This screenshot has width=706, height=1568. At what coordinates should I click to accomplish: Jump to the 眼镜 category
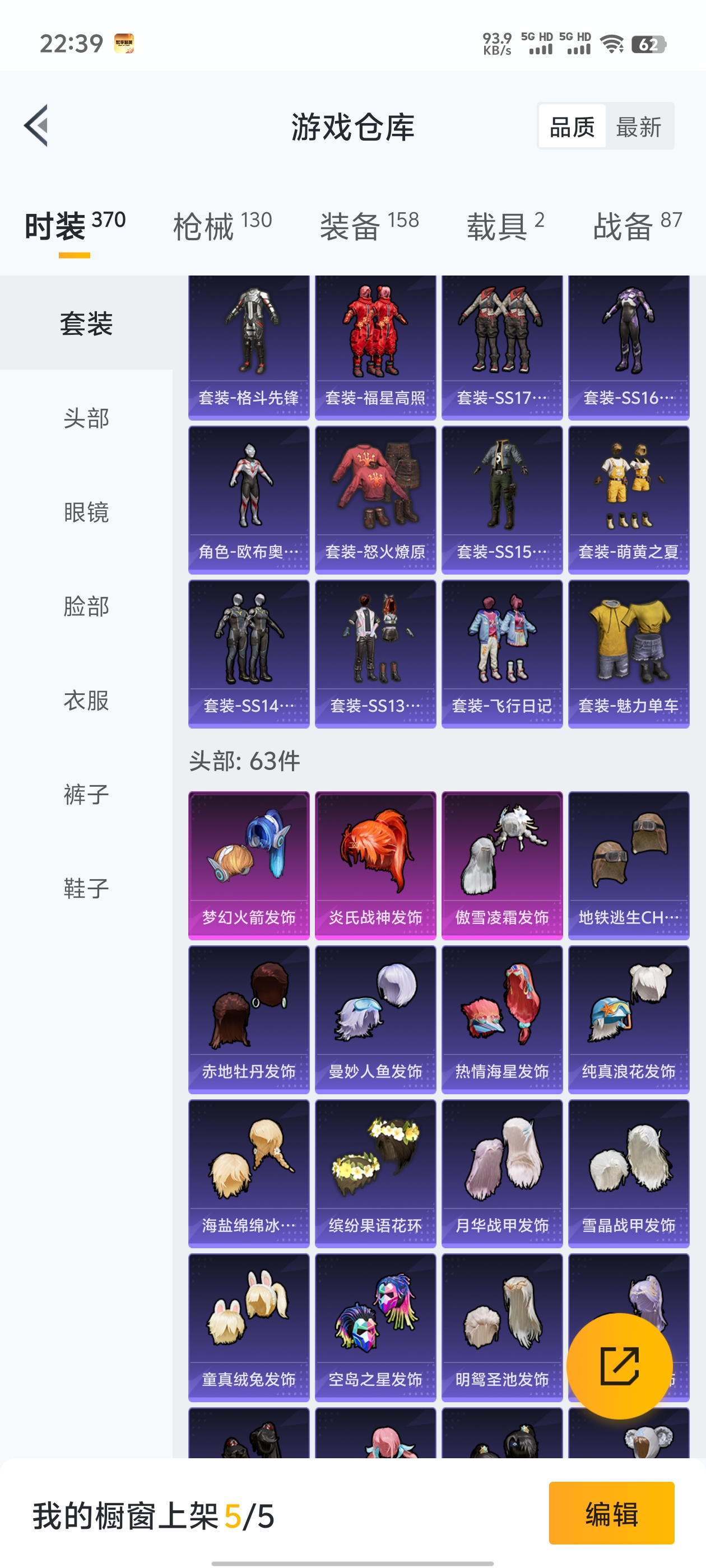click(x=86, y=512)
